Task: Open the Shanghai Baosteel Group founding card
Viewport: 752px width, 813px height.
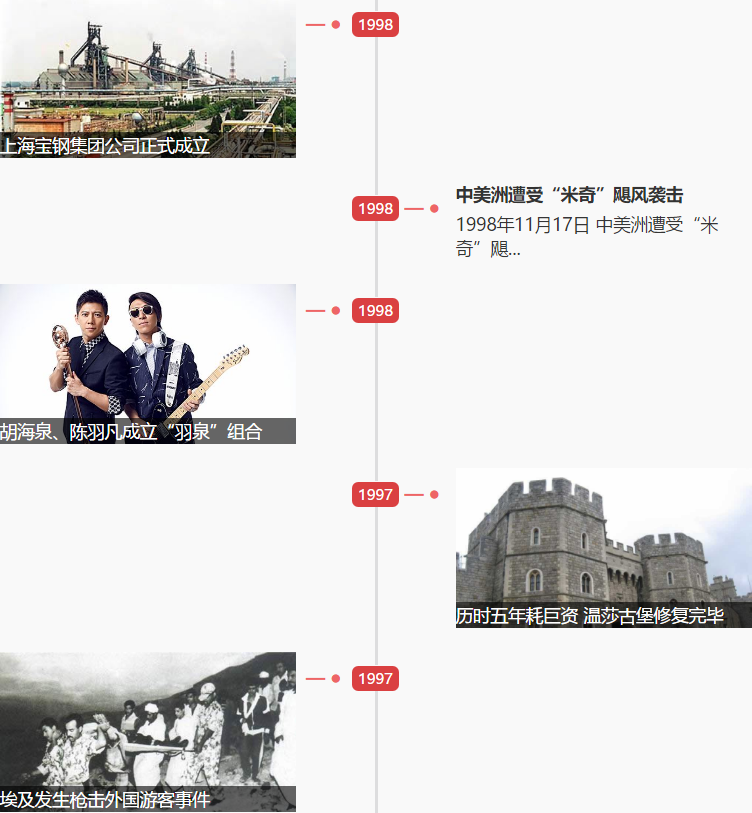Action: coord(147,78)
